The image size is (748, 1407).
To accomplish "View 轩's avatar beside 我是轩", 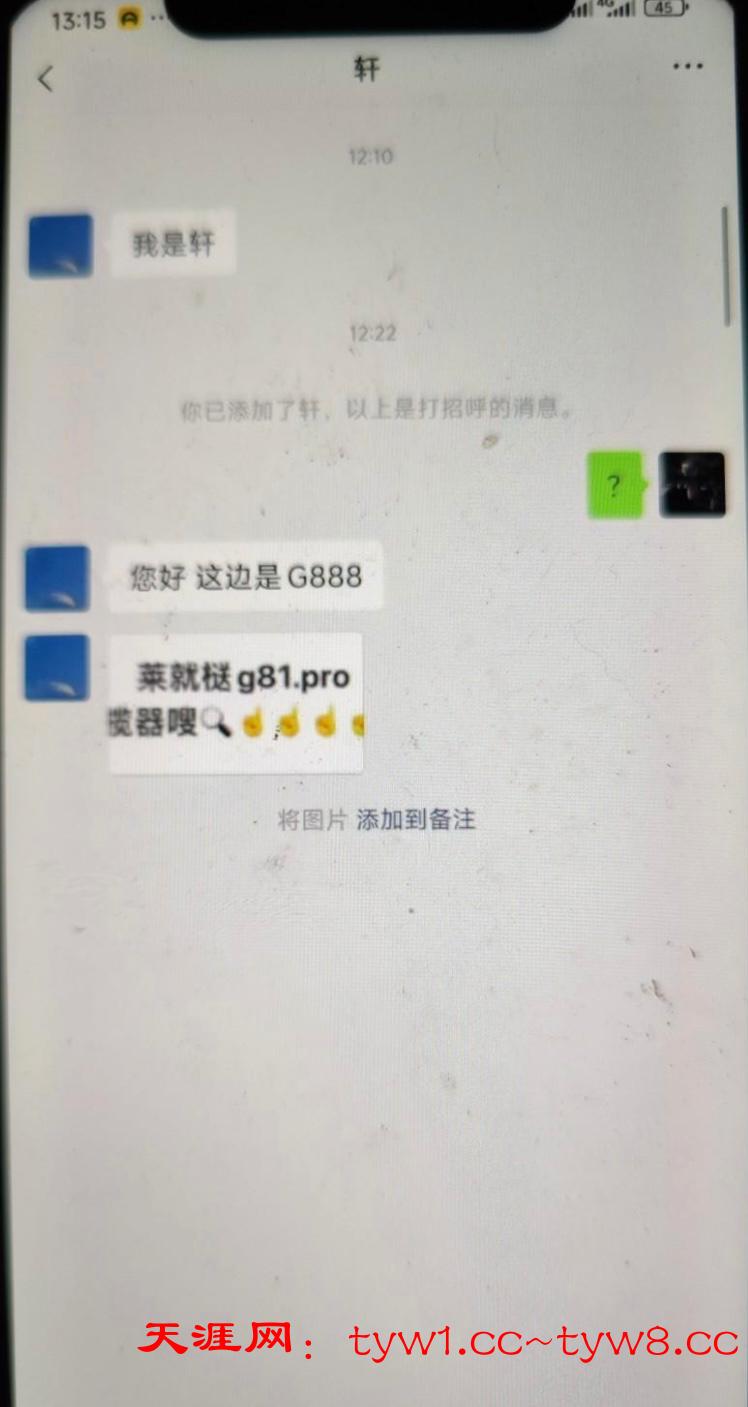I will coord(60,246).
